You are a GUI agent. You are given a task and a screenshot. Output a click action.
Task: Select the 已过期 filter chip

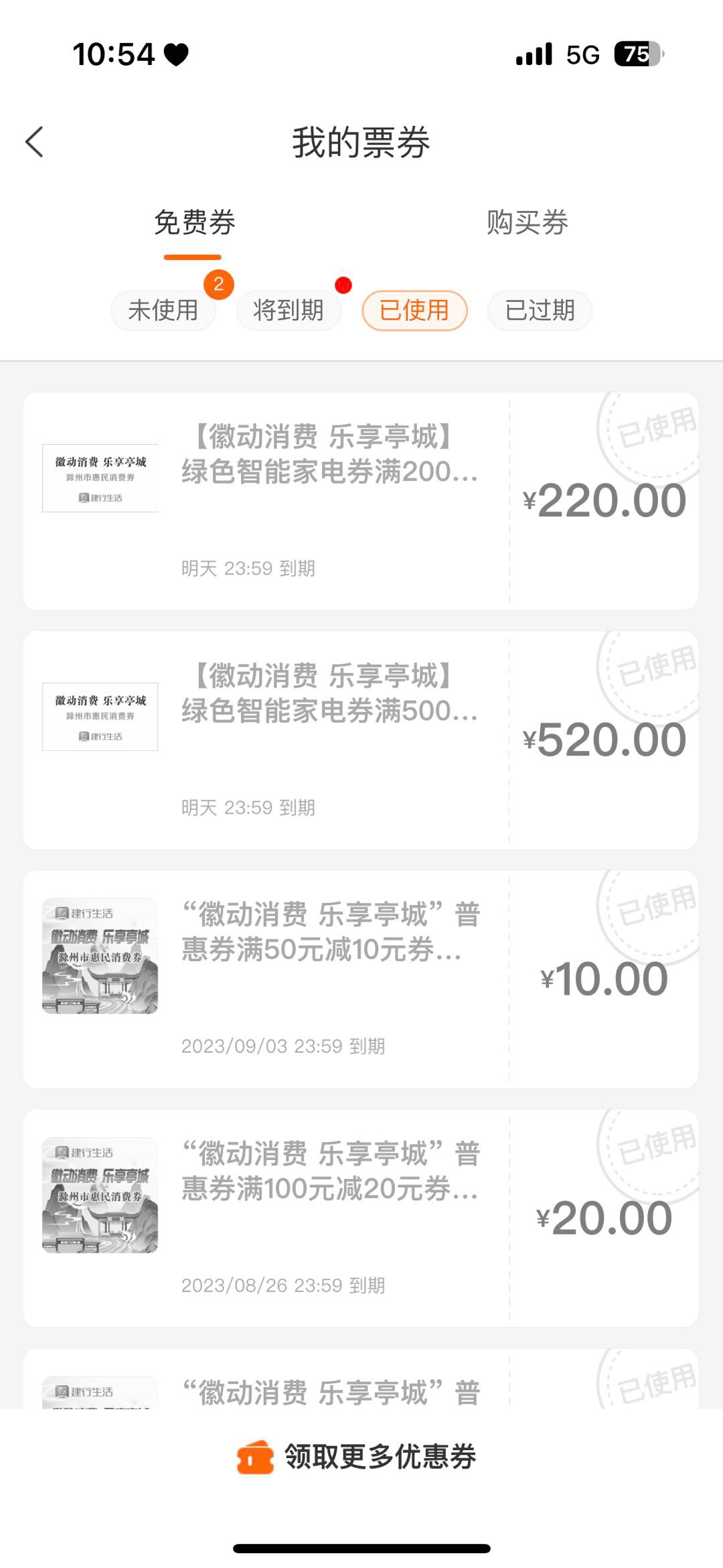point(540,310)
